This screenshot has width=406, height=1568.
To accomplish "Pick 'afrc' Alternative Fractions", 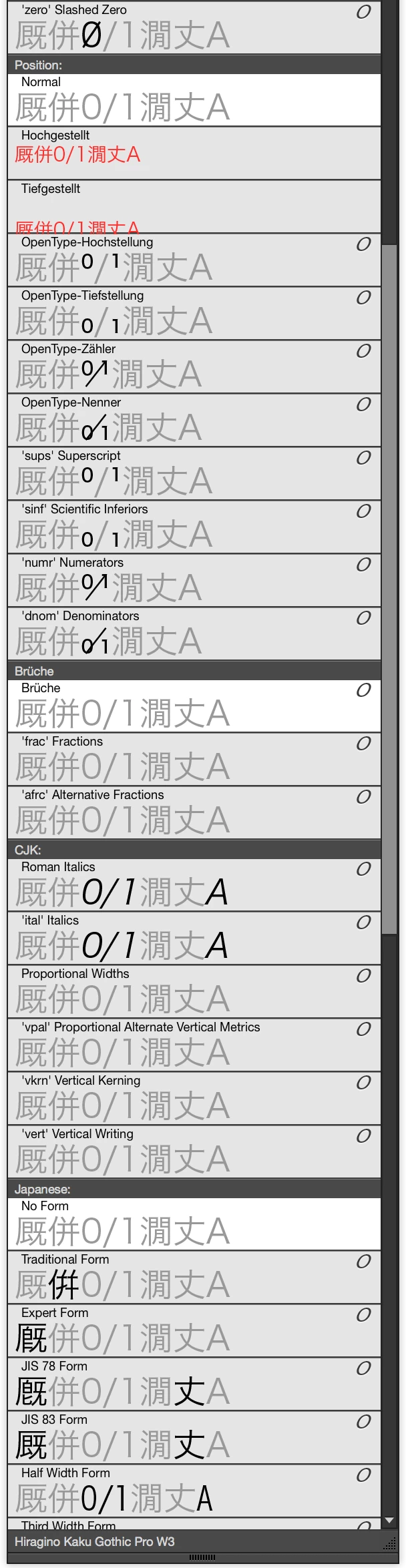I will (x=194, y=812).
